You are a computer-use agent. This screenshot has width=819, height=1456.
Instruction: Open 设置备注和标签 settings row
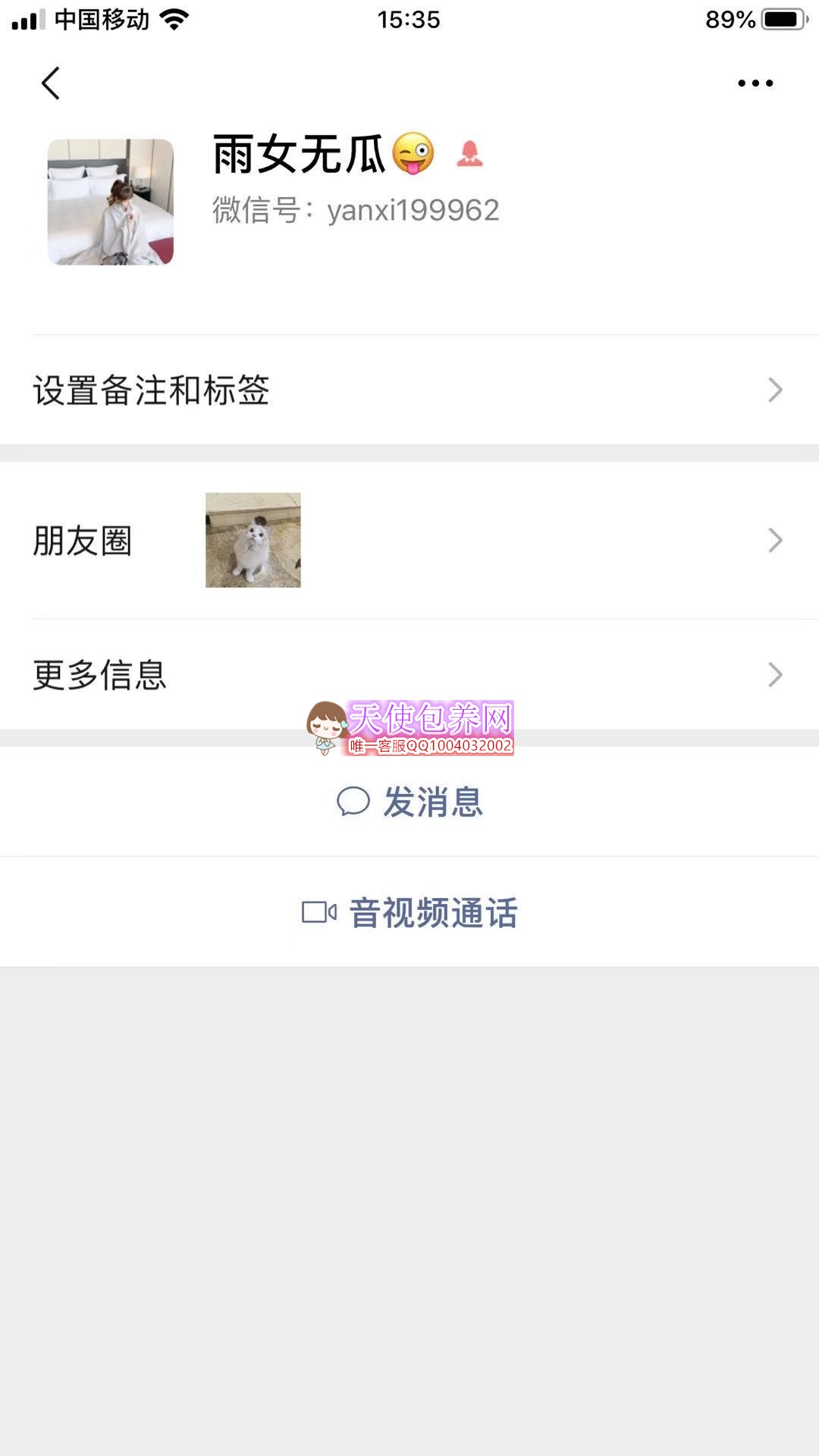tap(409, 390)
